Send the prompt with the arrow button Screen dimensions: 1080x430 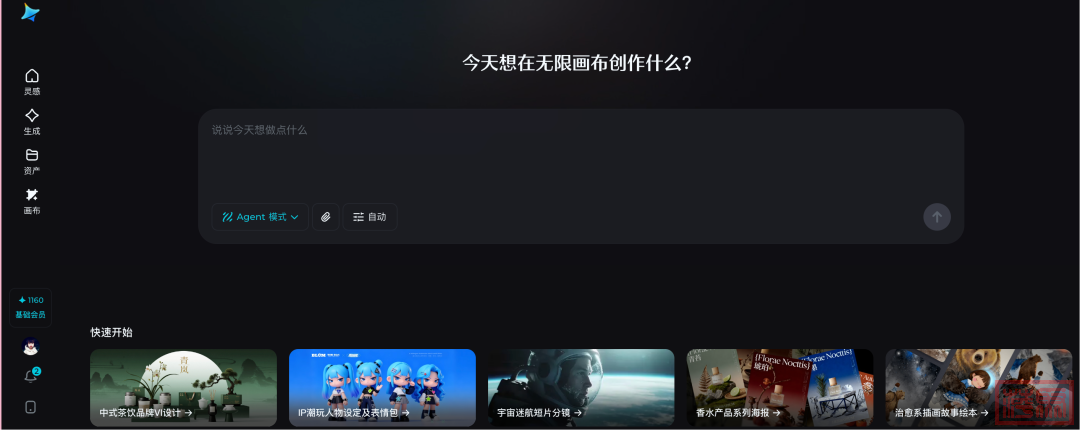[937, 217]
